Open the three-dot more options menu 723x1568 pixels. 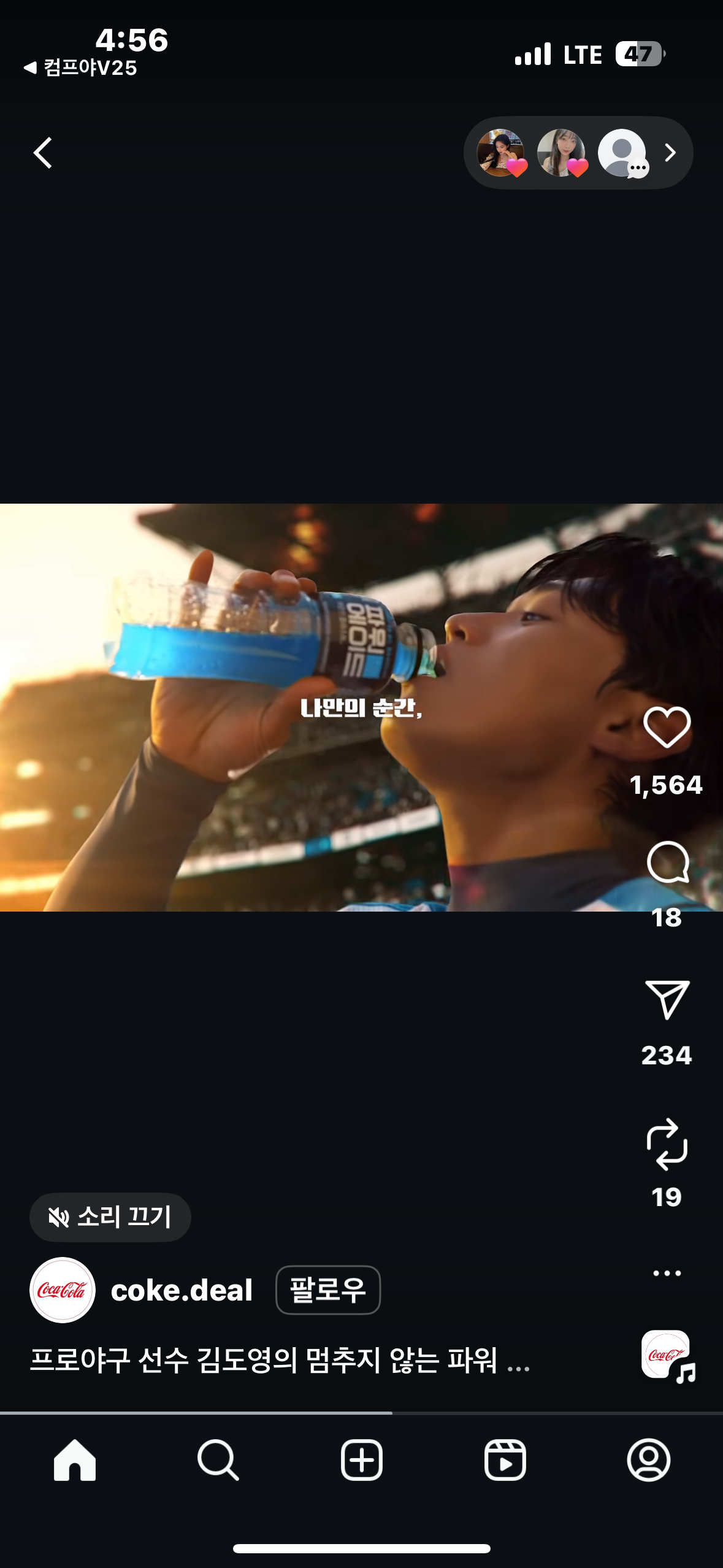point(667,1273)
